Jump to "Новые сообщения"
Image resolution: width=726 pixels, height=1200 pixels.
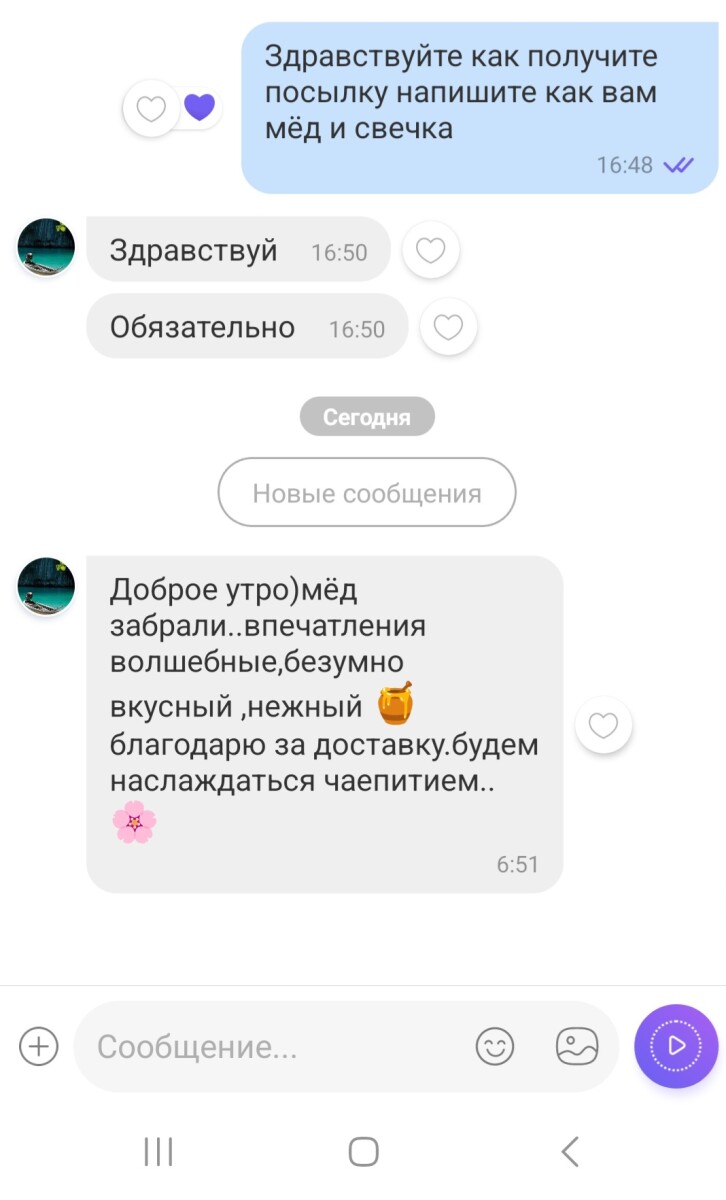click(367, 493)
